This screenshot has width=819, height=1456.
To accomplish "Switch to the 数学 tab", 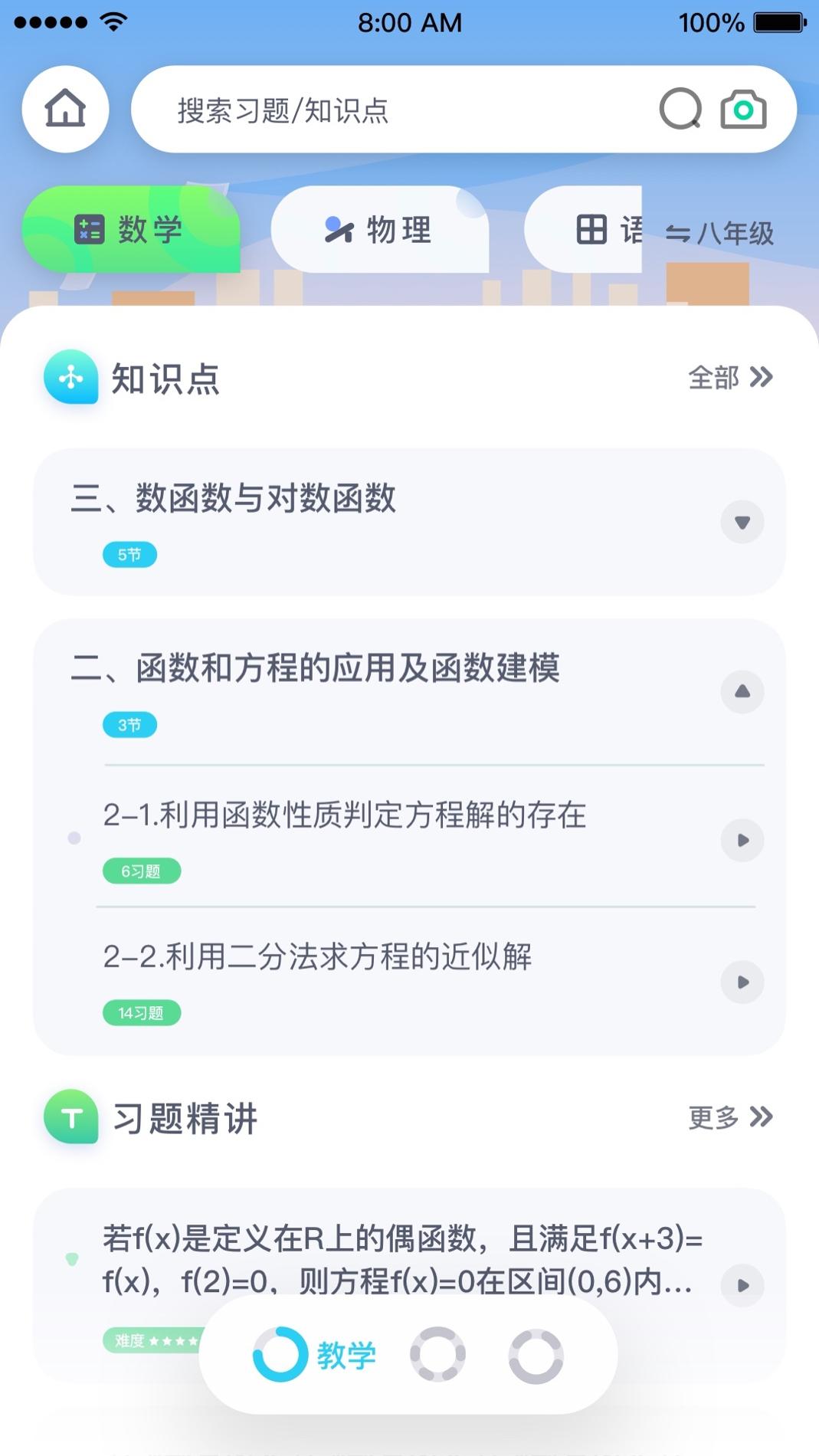I will (x=132, y=228).
